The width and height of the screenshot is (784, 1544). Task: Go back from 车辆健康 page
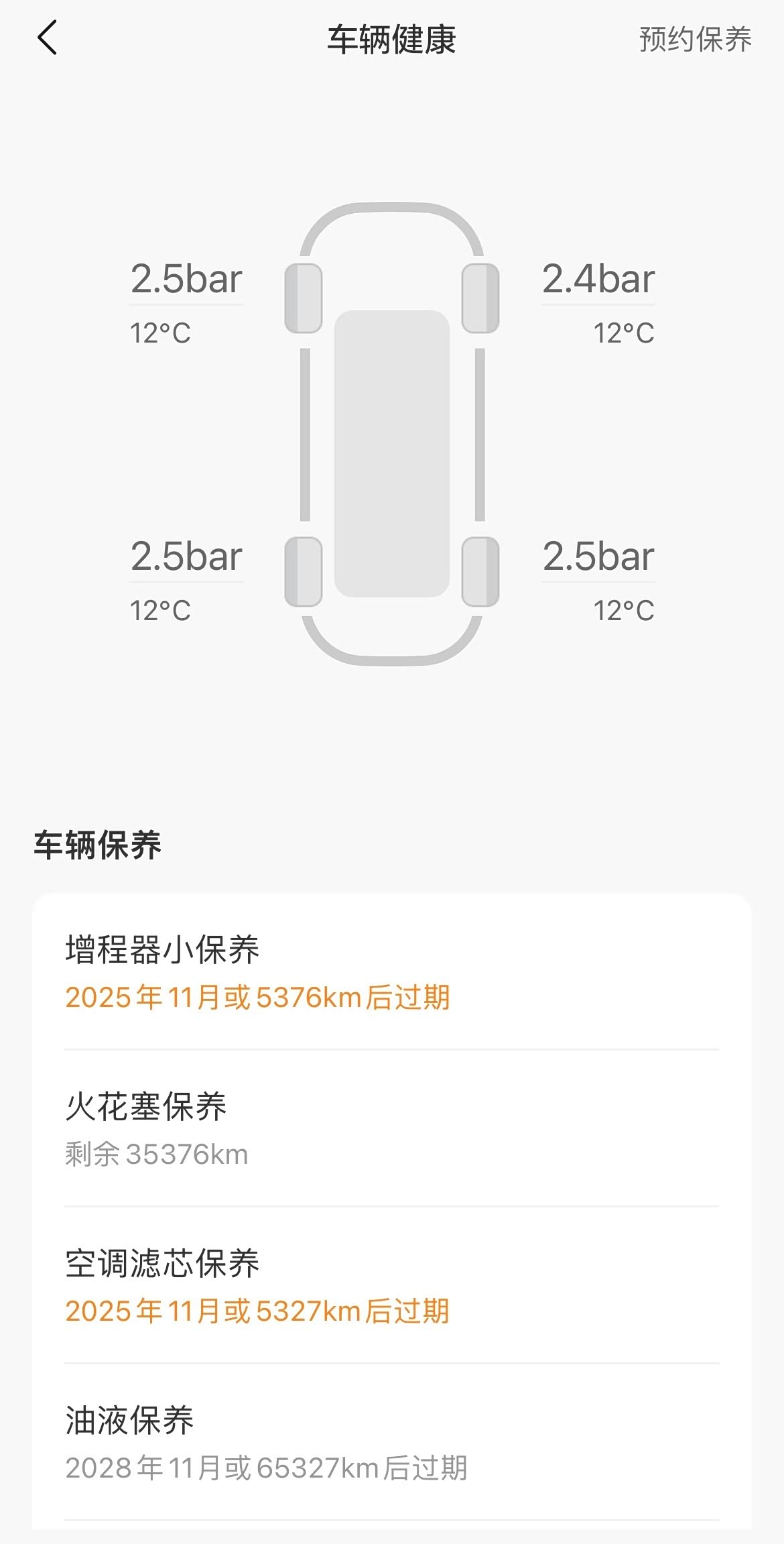coord(48,38)
